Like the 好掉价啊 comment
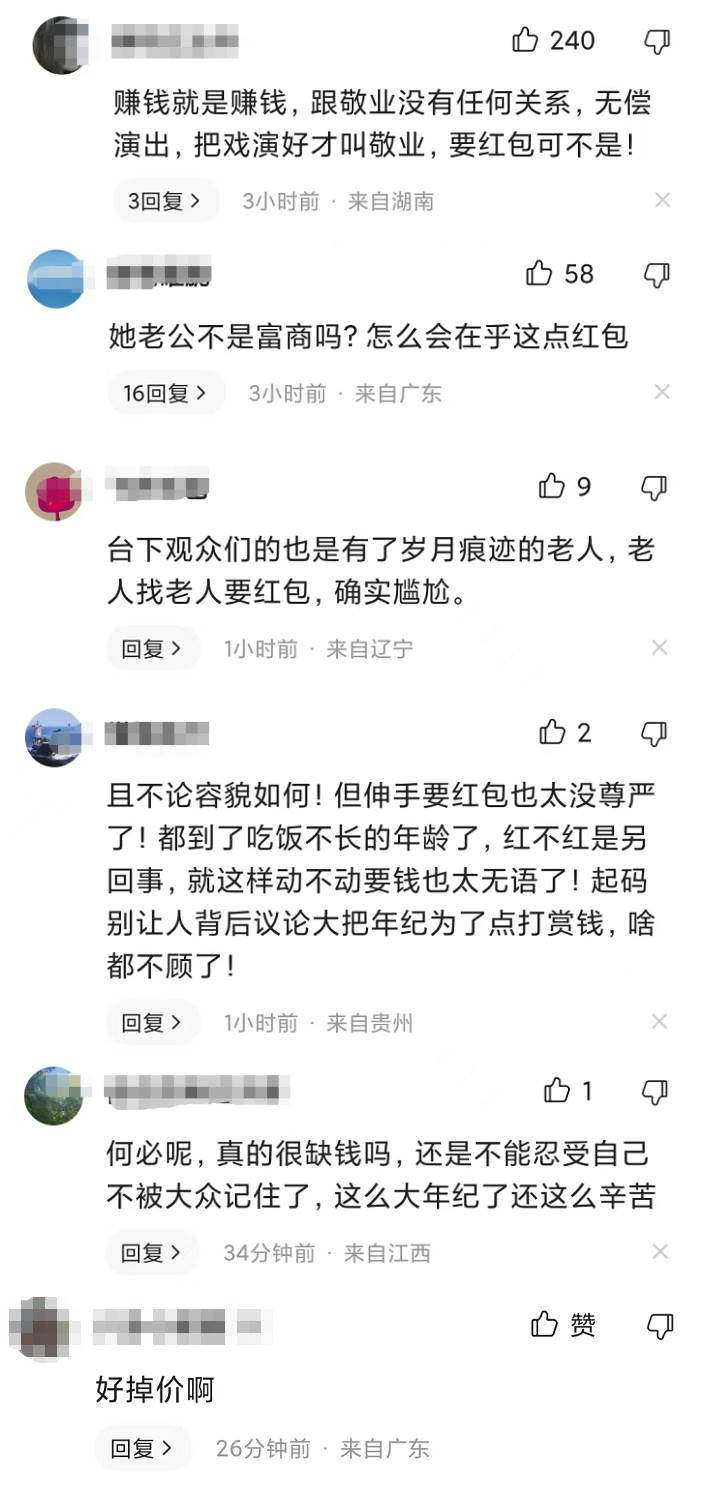This screenshot has height=1486, width=705. 545,1326
